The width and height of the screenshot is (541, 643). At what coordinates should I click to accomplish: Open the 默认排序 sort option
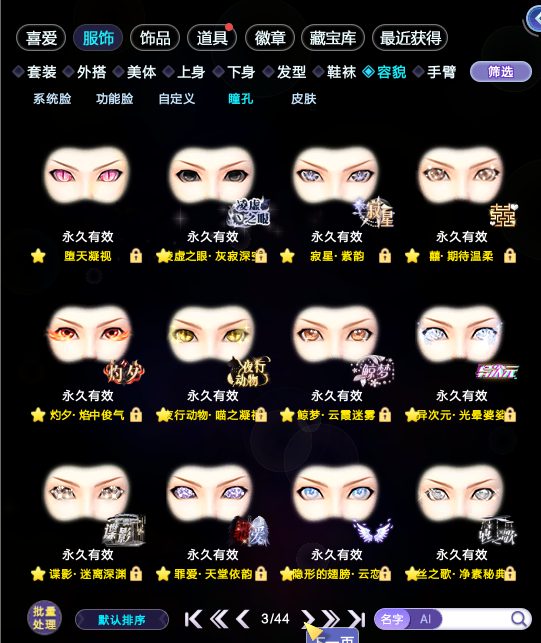[122, 619]
